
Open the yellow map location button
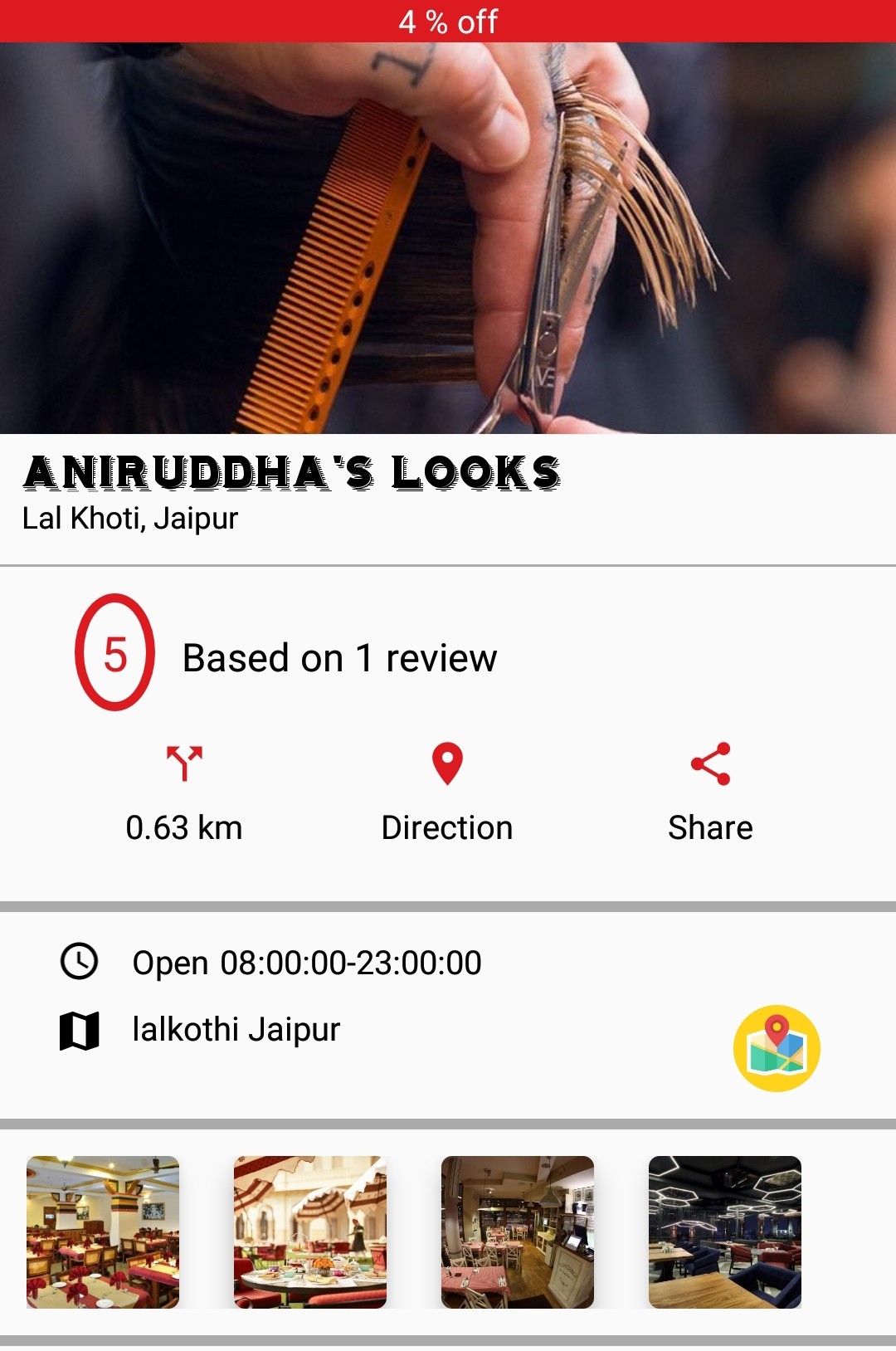tap(777, 1048)
